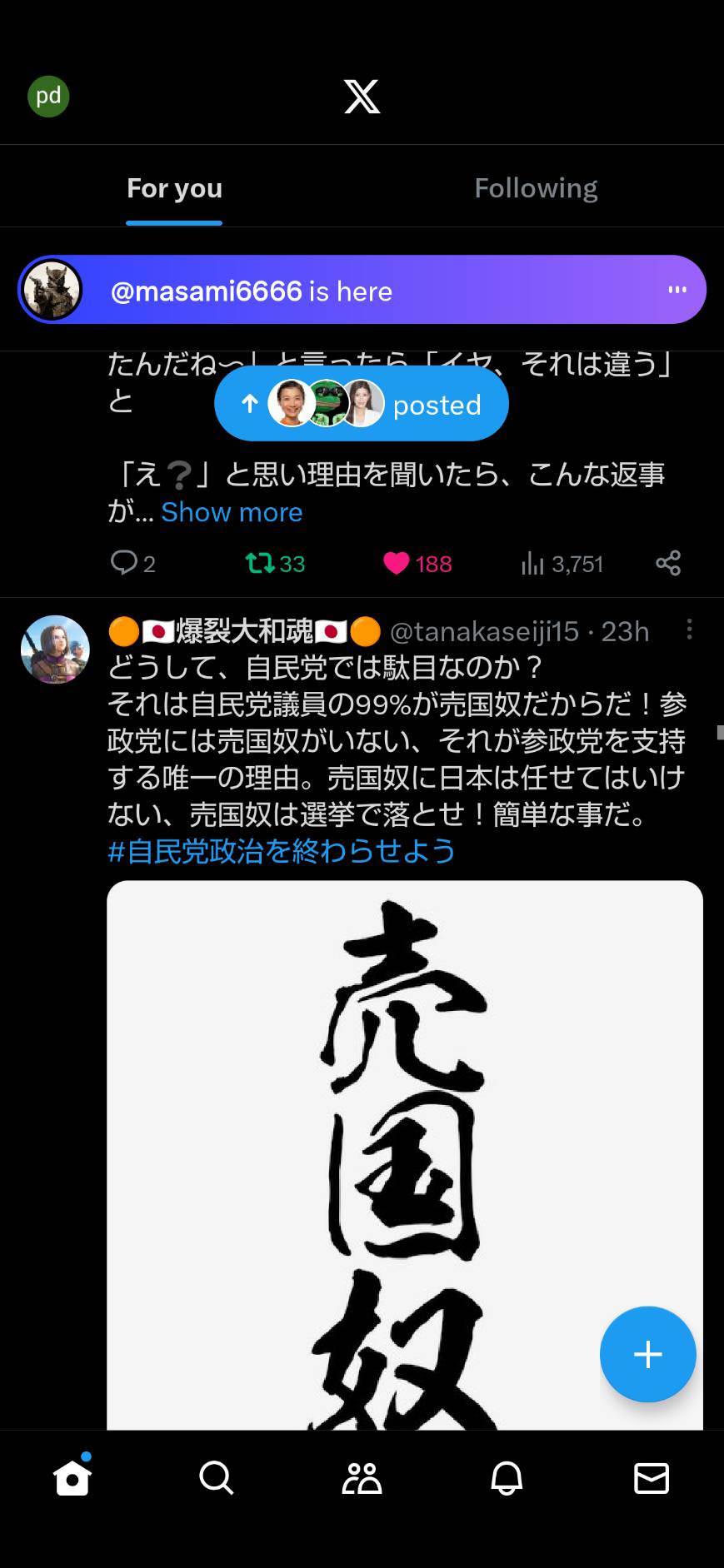Image resolution: width=724 pixels, height=1568 pixels.
Task: Go to the search tab
Action: pos(217,1478)
